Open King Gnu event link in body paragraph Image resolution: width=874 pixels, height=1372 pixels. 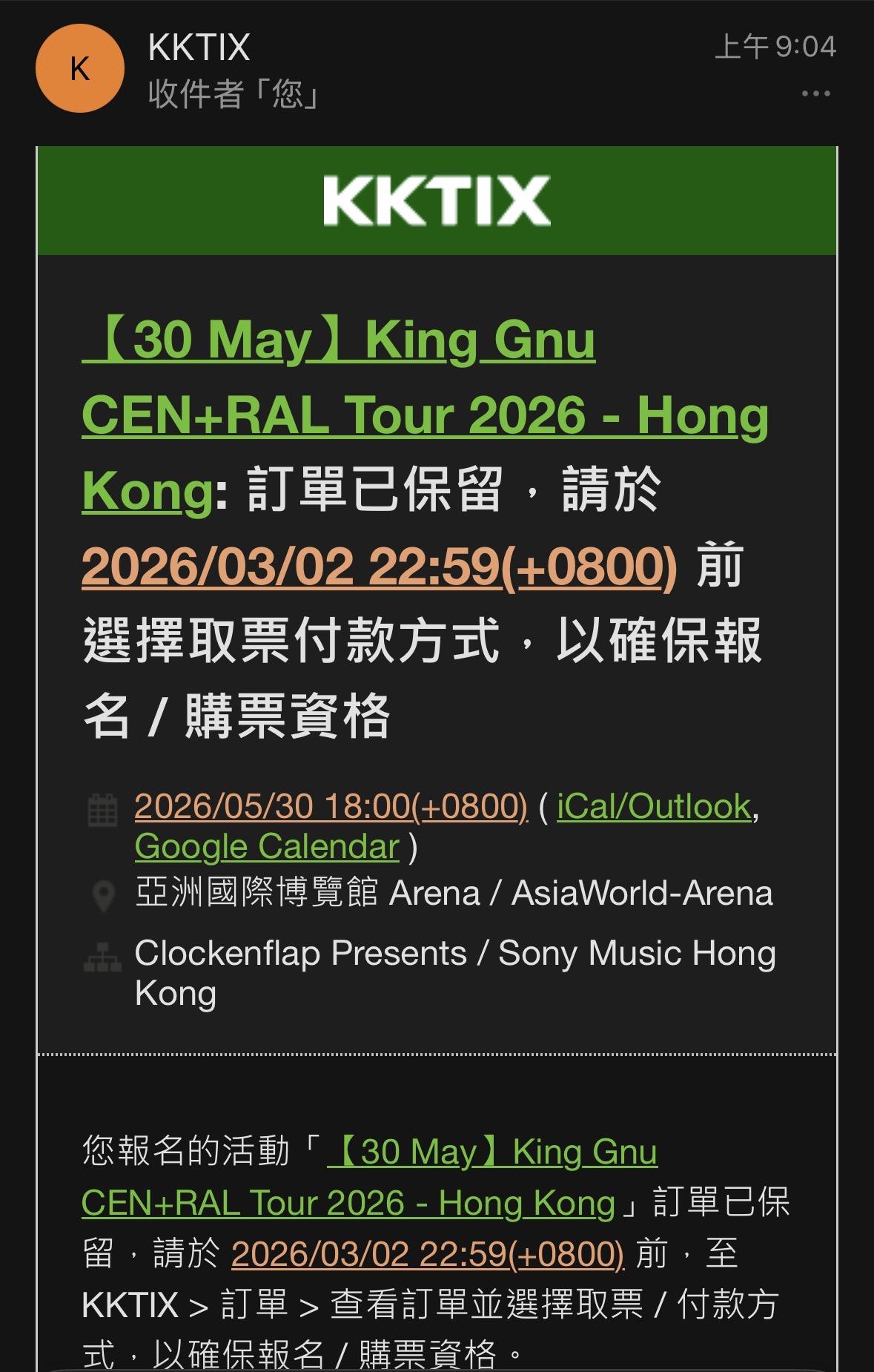click(x=492, y=1153)
